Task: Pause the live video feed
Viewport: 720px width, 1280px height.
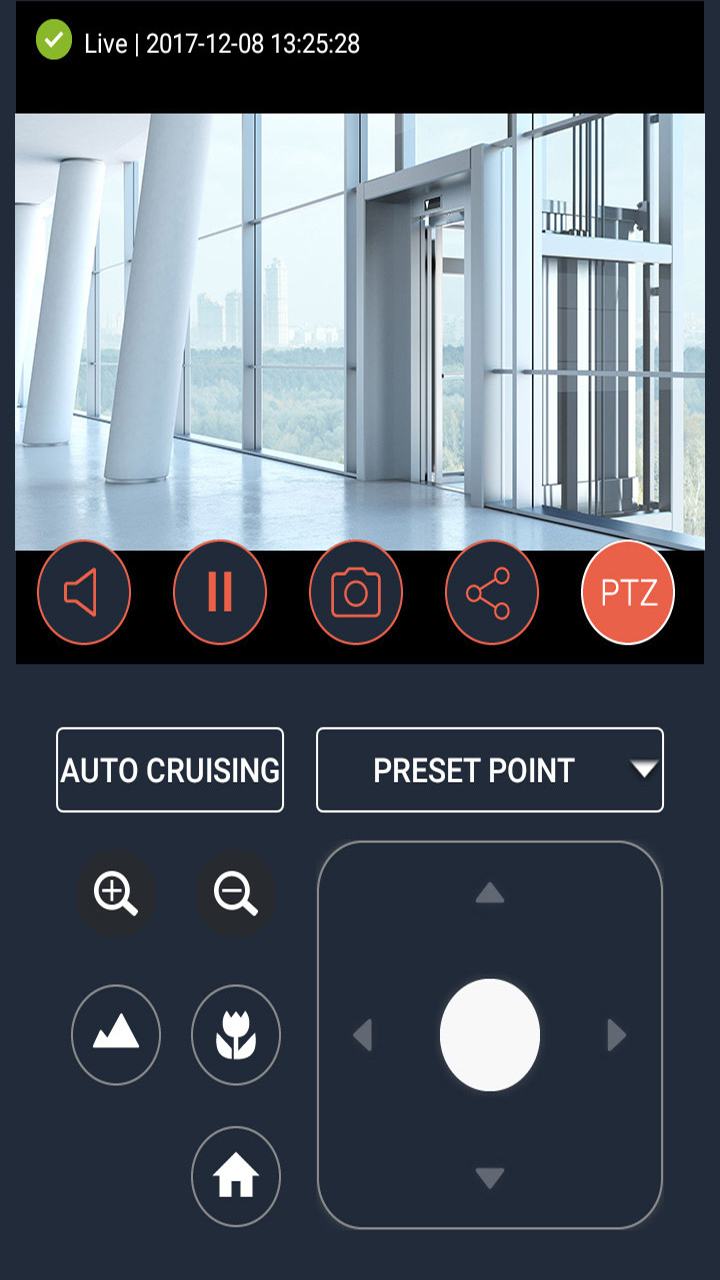Action: coord(220,593)
